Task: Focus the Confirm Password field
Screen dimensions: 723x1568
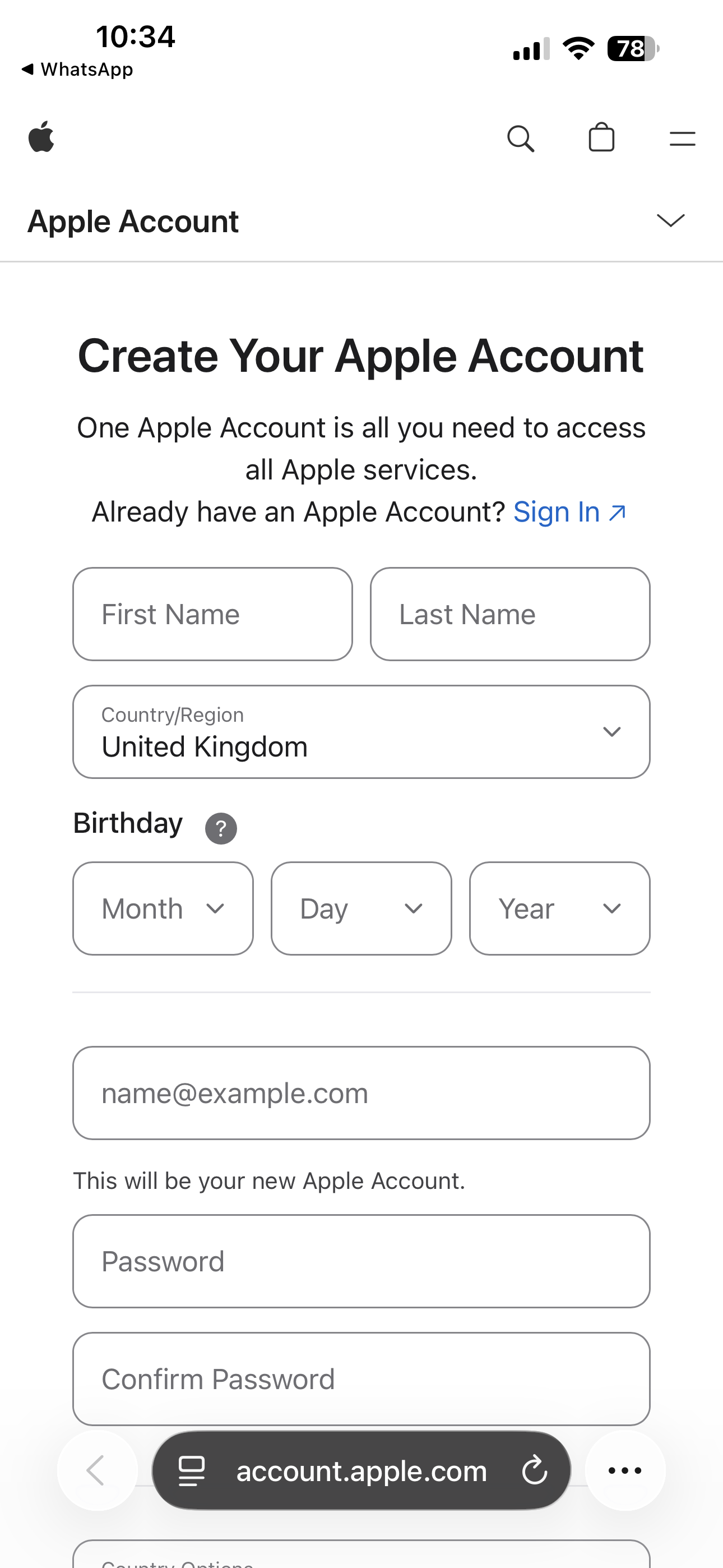Action: [361, 1378]
